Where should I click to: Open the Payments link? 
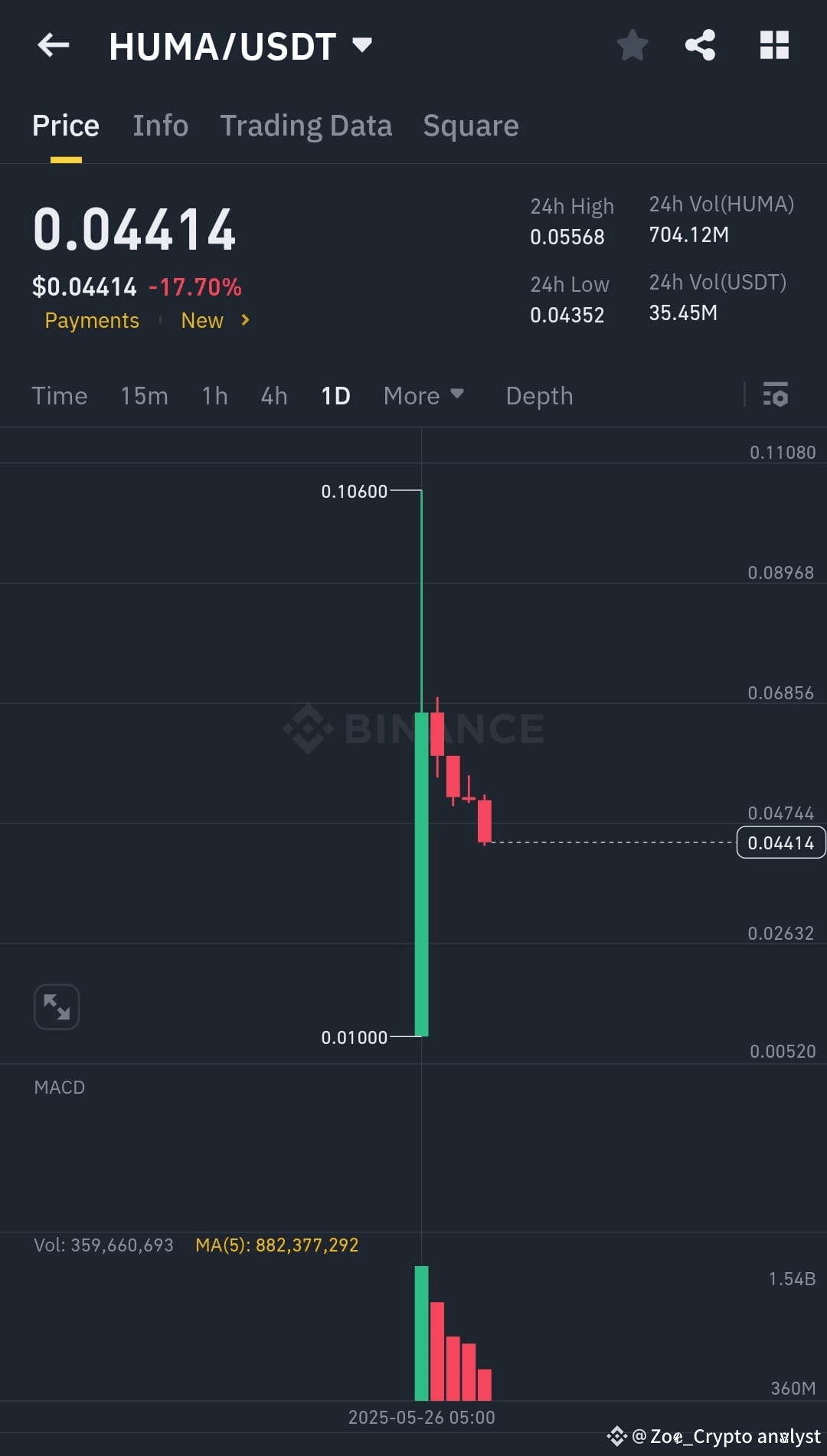tap(91, 320)
